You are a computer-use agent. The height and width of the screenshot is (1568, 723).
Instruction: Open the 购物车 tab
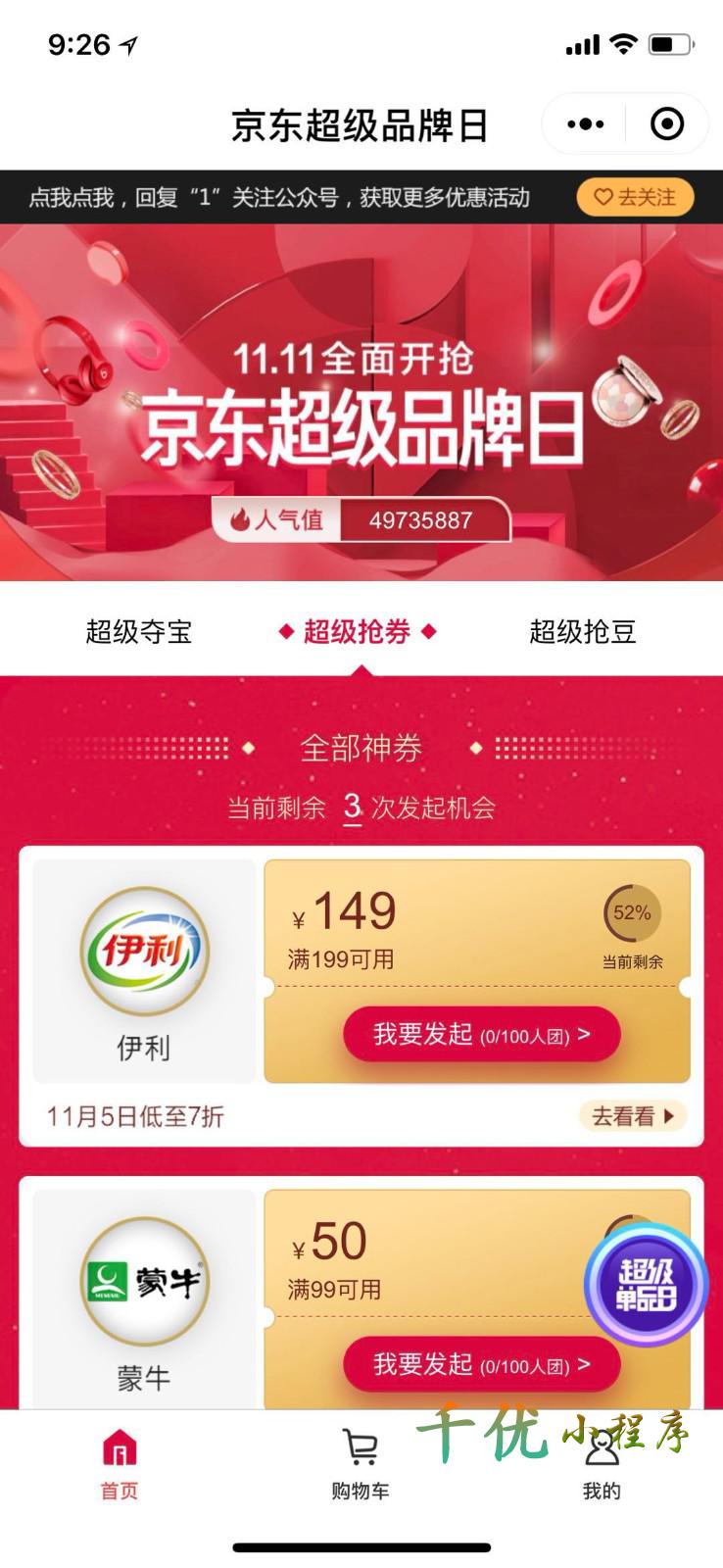point(361,1465)
